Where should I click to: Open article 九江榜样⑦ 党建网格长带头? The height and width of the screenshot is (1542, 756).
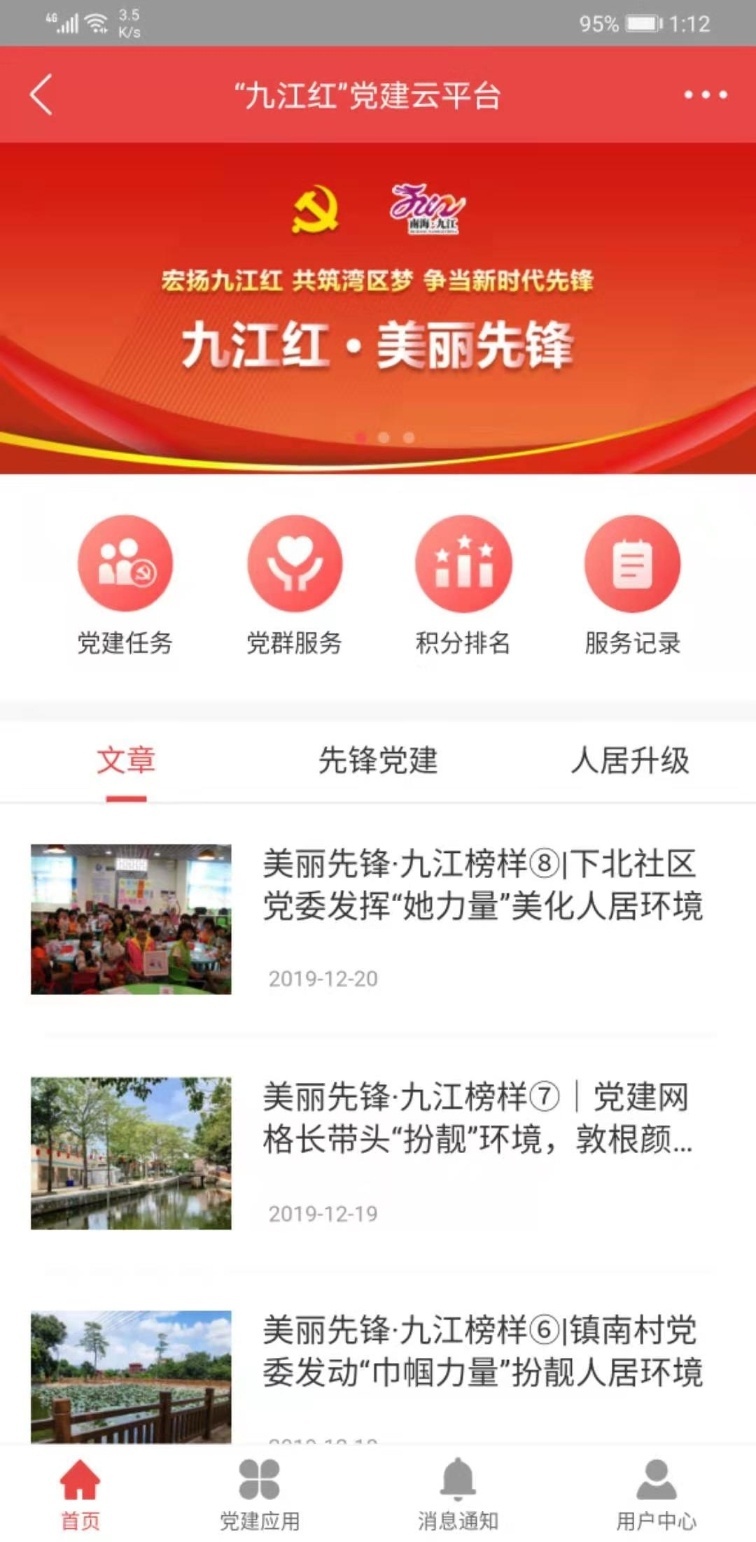click(477, 1120)
